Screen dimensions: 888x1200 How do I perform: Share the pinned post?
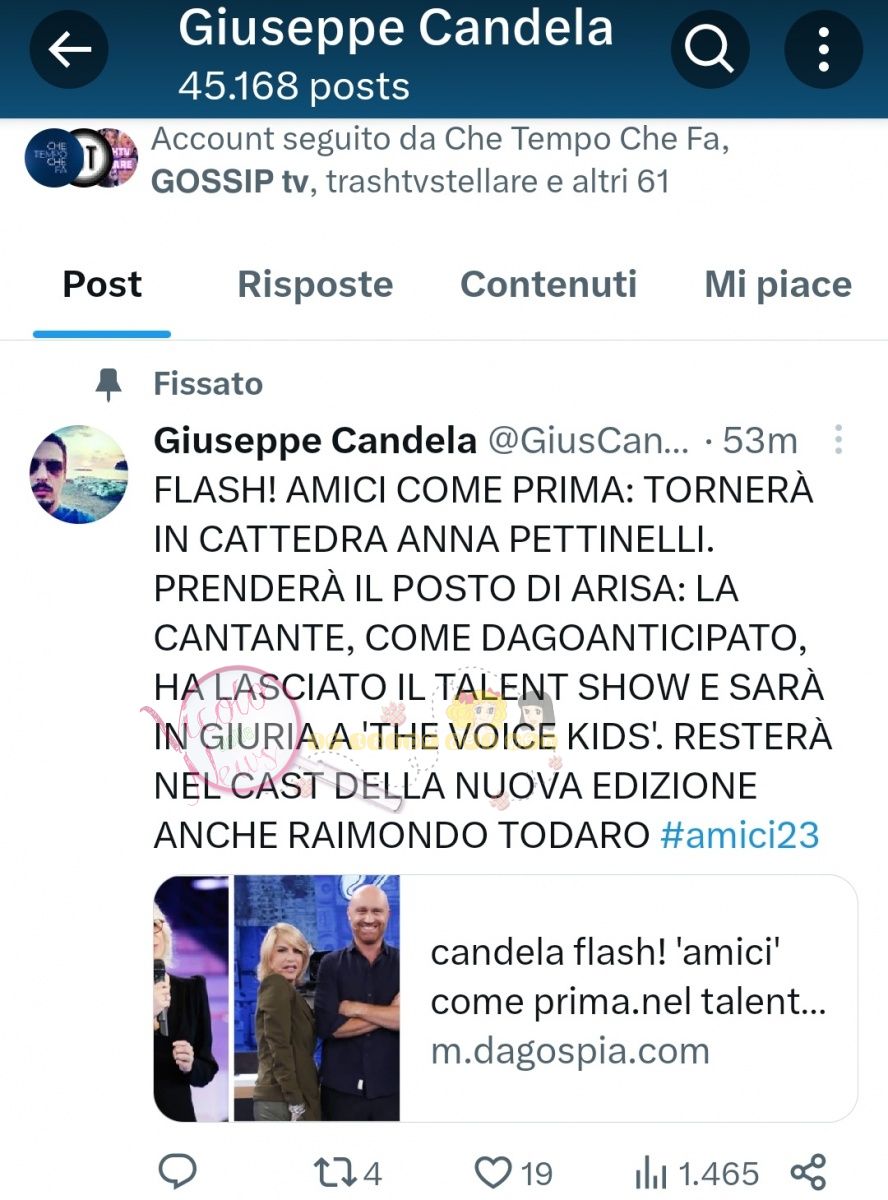pos(808,1172)
